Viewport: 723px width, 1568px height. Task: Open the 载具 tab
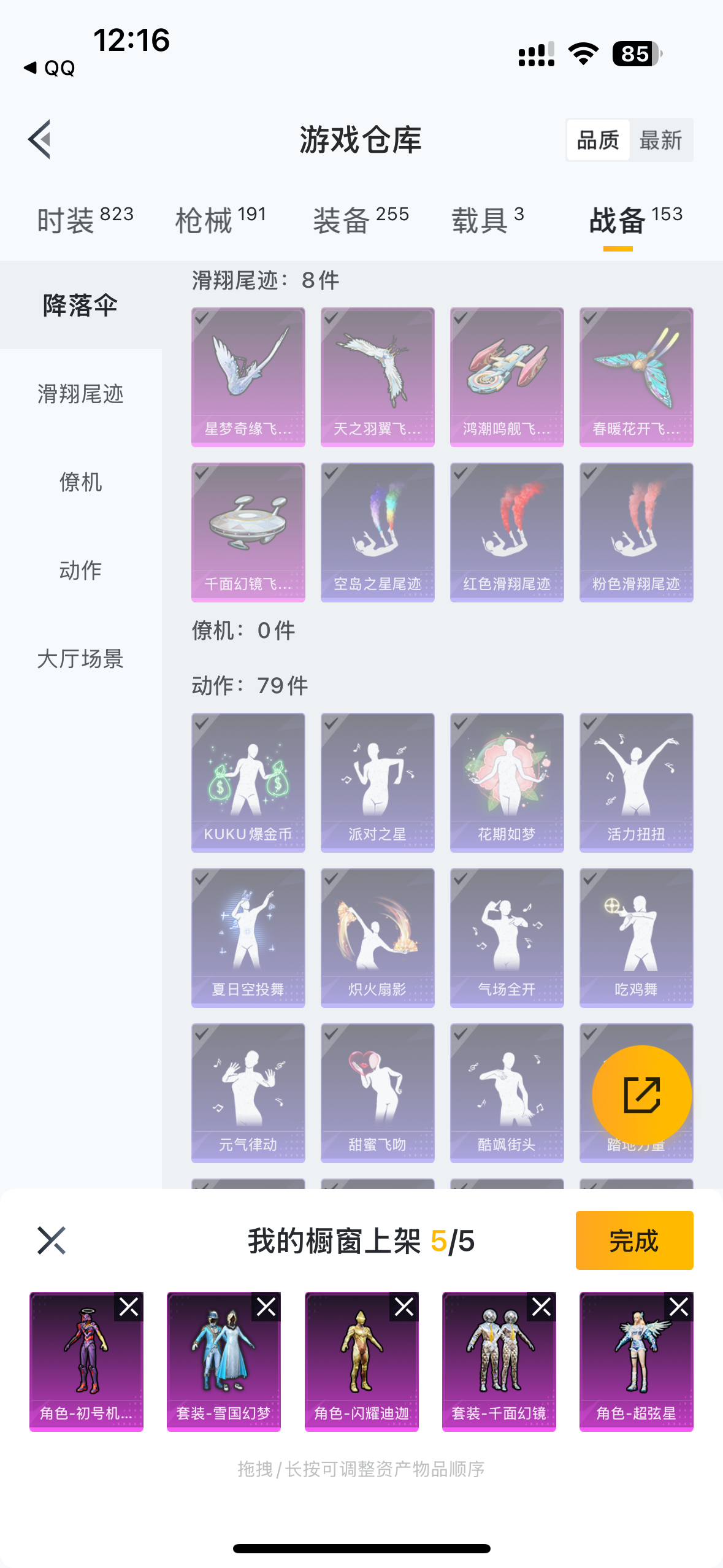coord(488,220)
